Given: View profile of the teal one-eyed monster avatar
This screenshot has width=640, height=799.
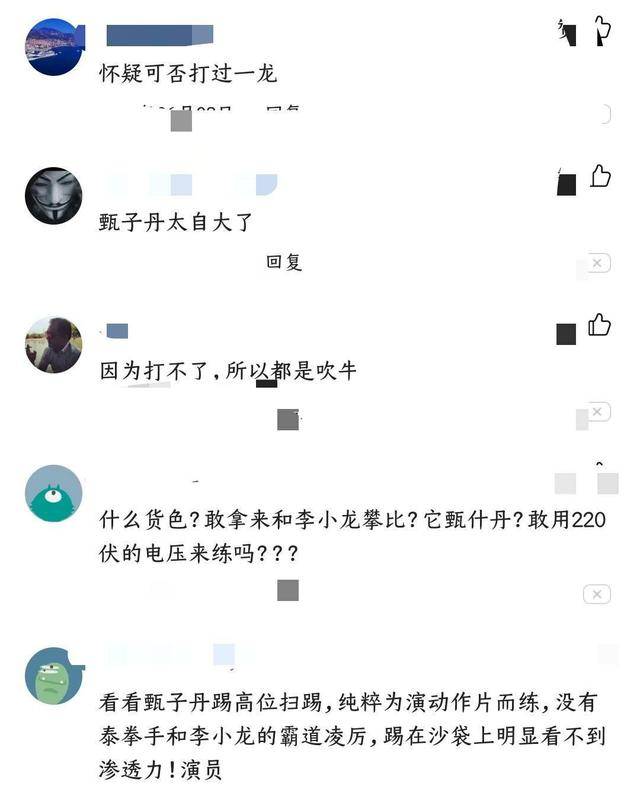Looking at the screenshot, I should (53, 493).
